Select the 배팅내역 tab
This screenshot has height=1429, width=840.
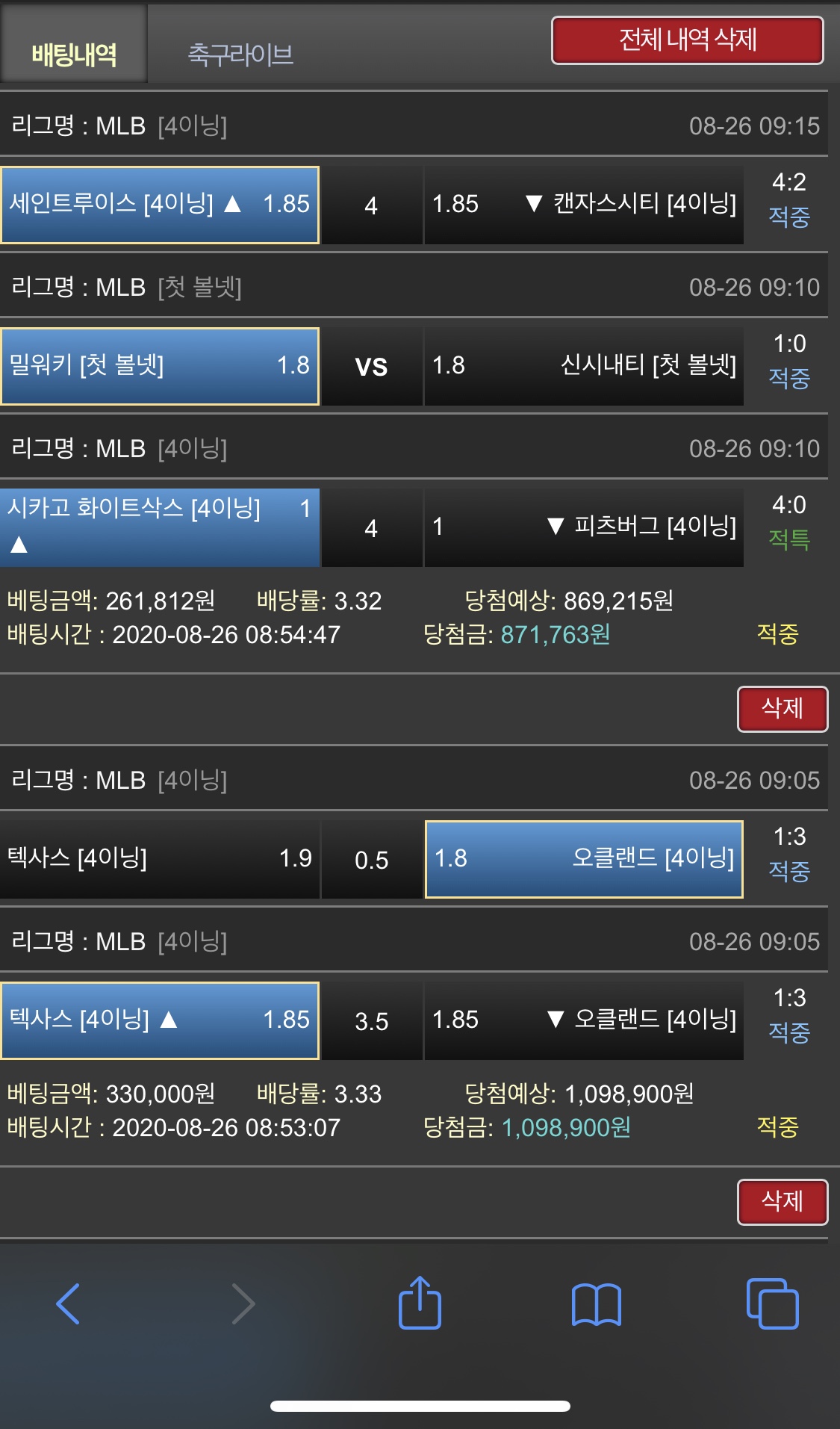[74, 54]
